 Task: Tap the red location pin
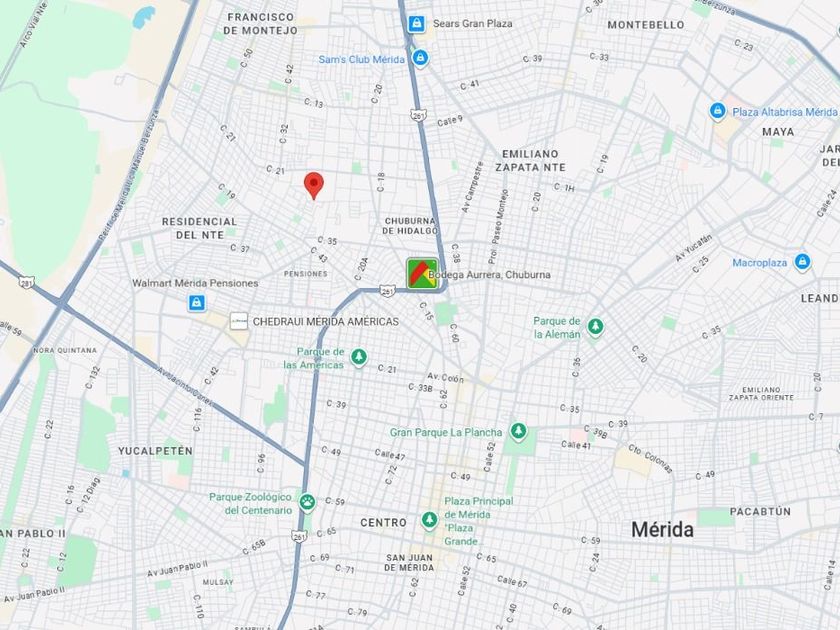coord(313,186)
